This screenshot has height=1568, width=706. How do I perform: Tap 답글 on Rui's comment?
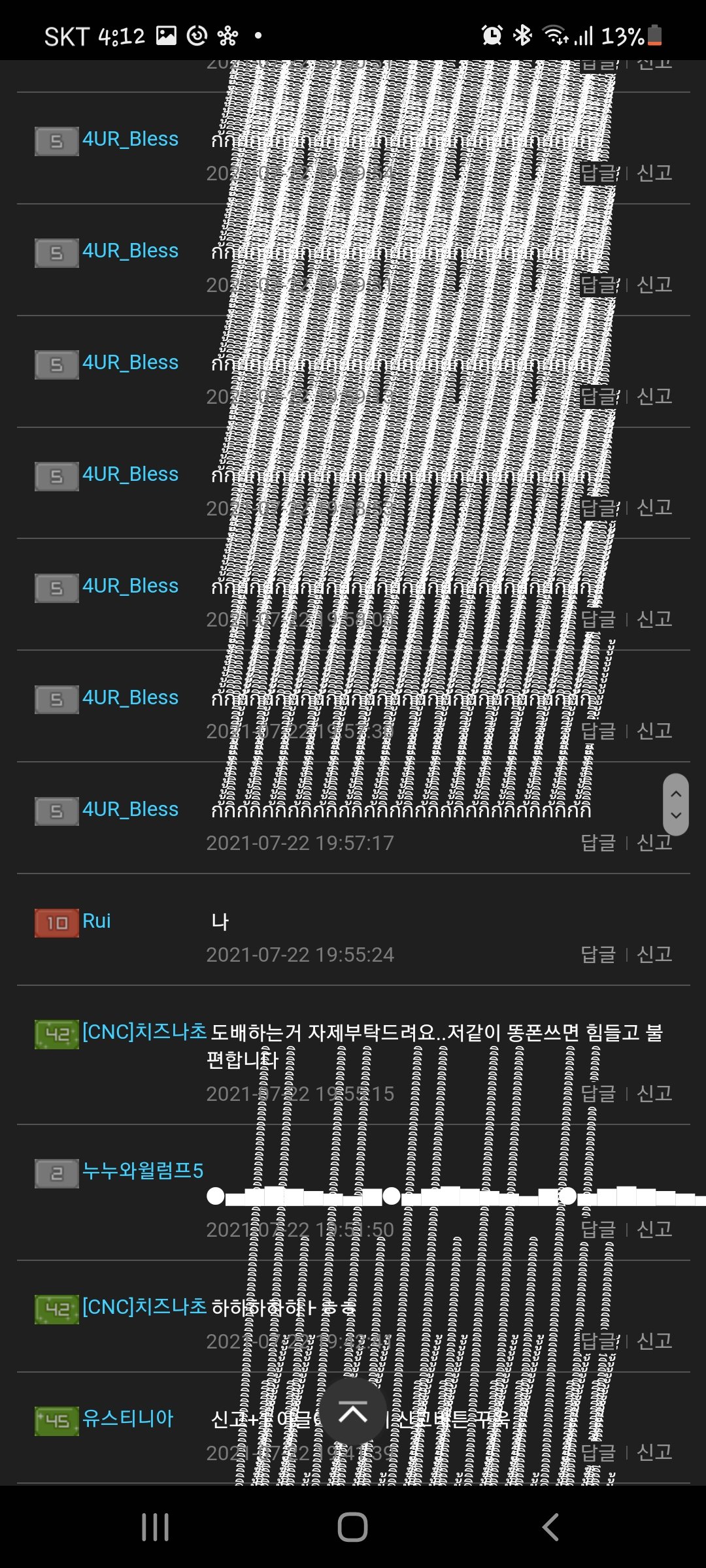click(598, 955)
